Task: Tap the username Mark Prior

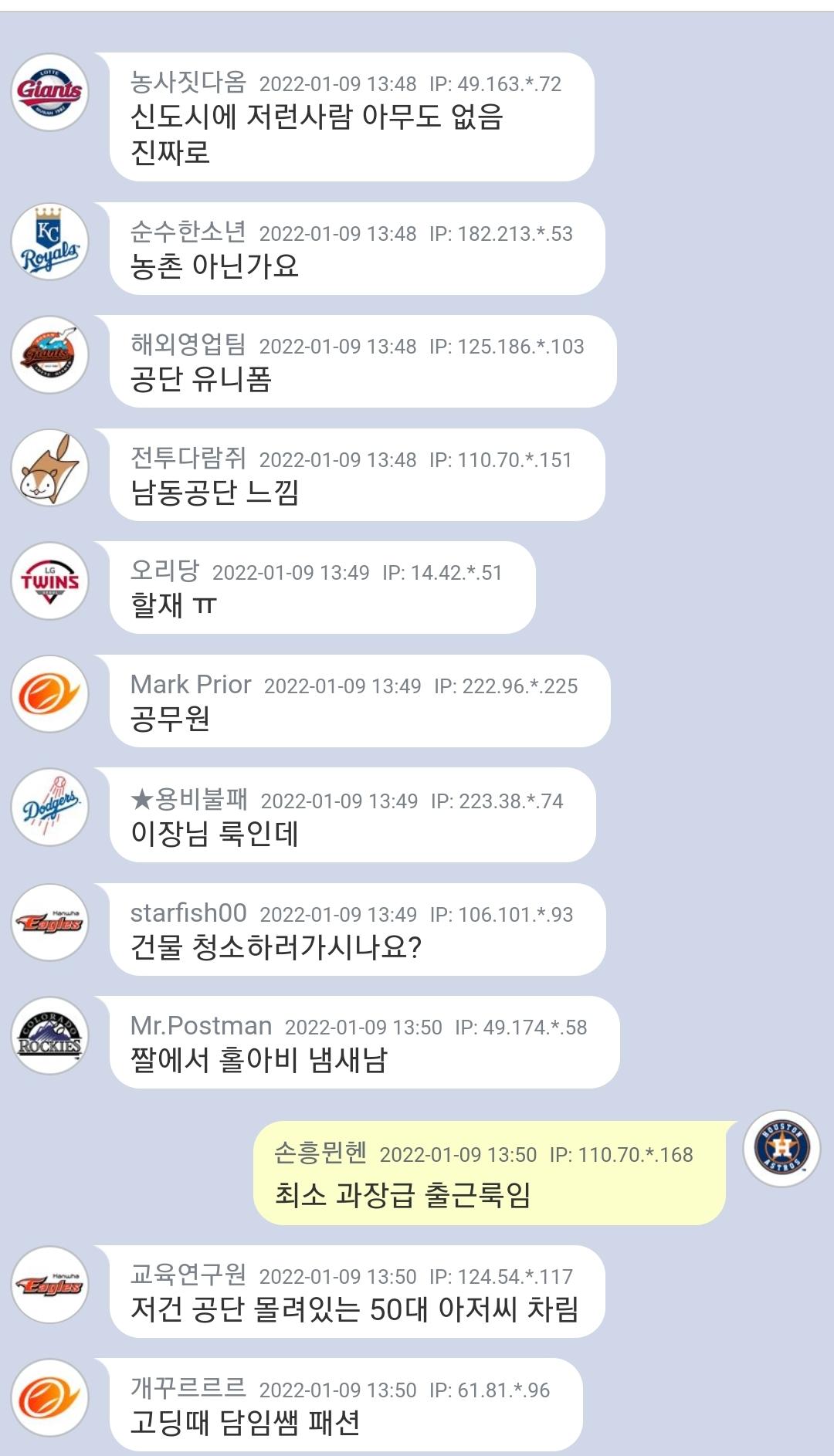Action: click(x=191, y=684)
